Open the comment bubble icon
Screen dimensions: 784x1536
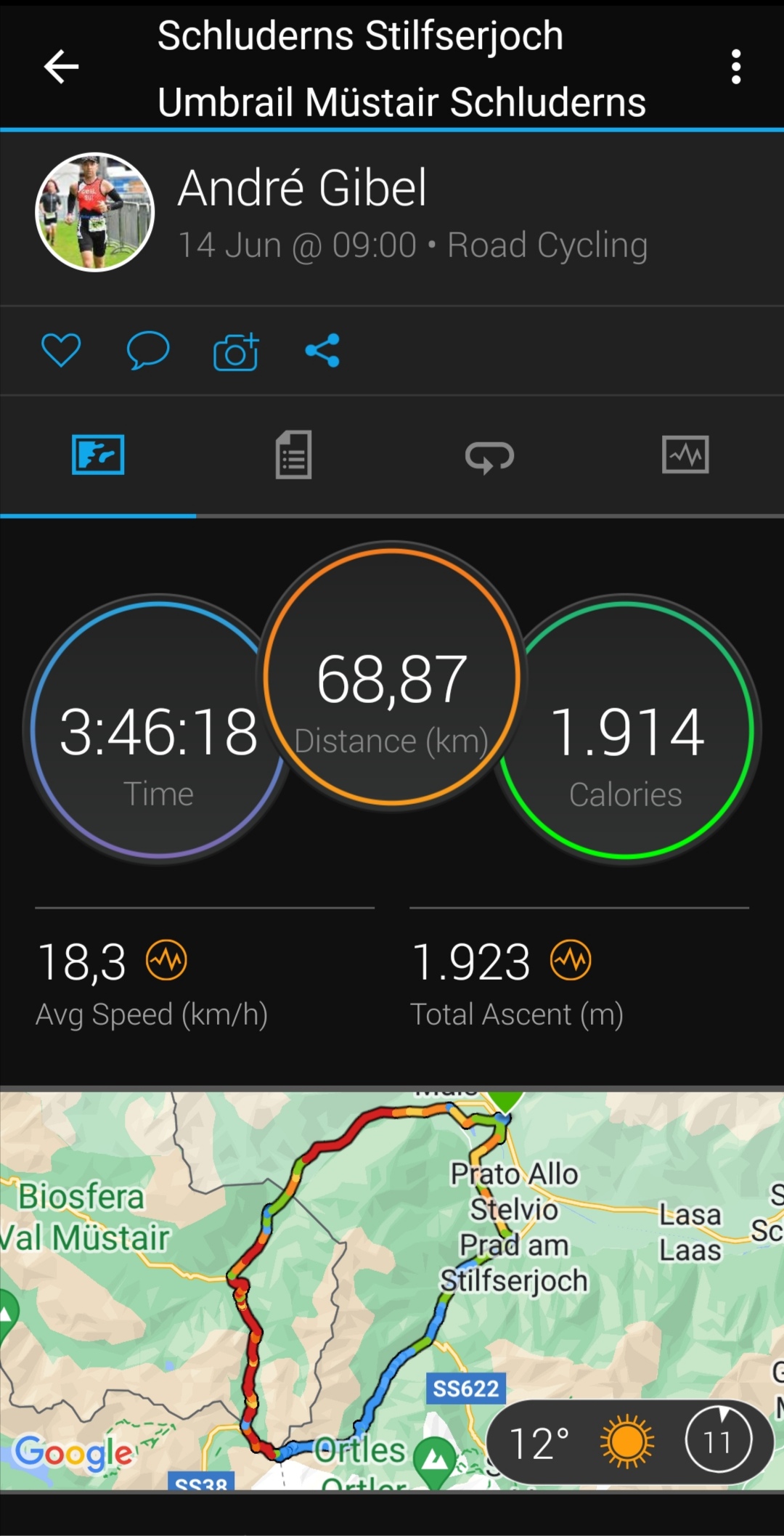[x=148, y=351]
